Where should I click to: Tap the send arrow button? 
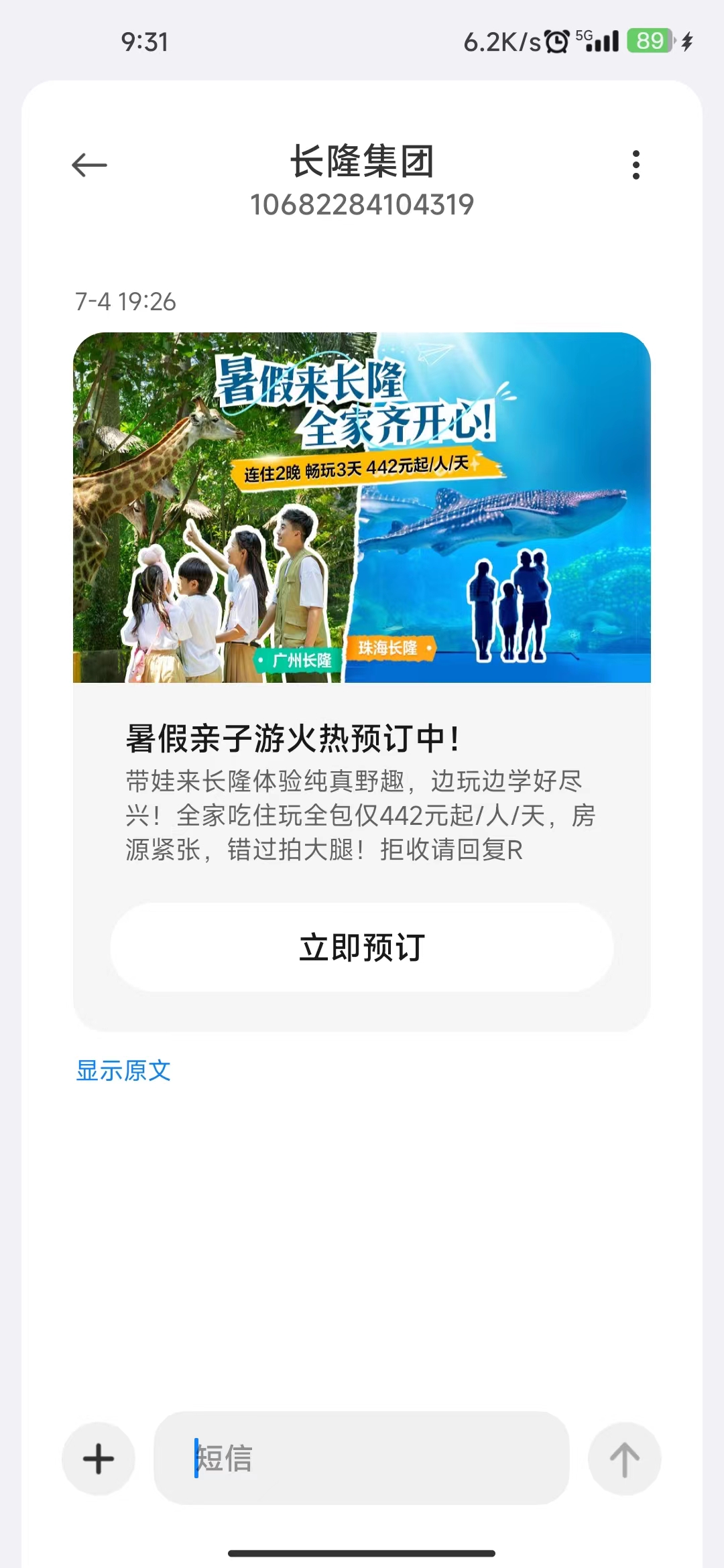624,1459
